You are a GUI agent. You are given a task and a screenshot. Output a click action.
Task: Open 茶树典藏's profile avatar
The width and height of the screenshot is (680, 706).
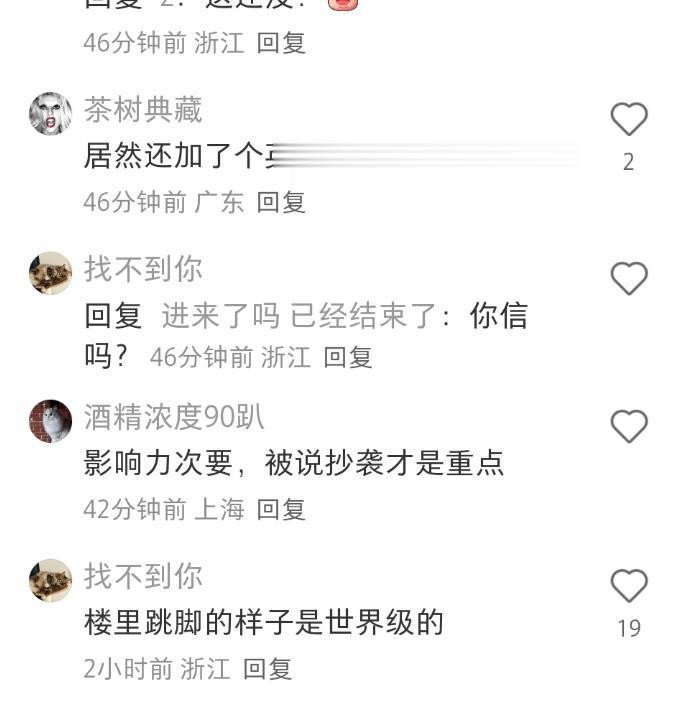[x=50, y=114]
